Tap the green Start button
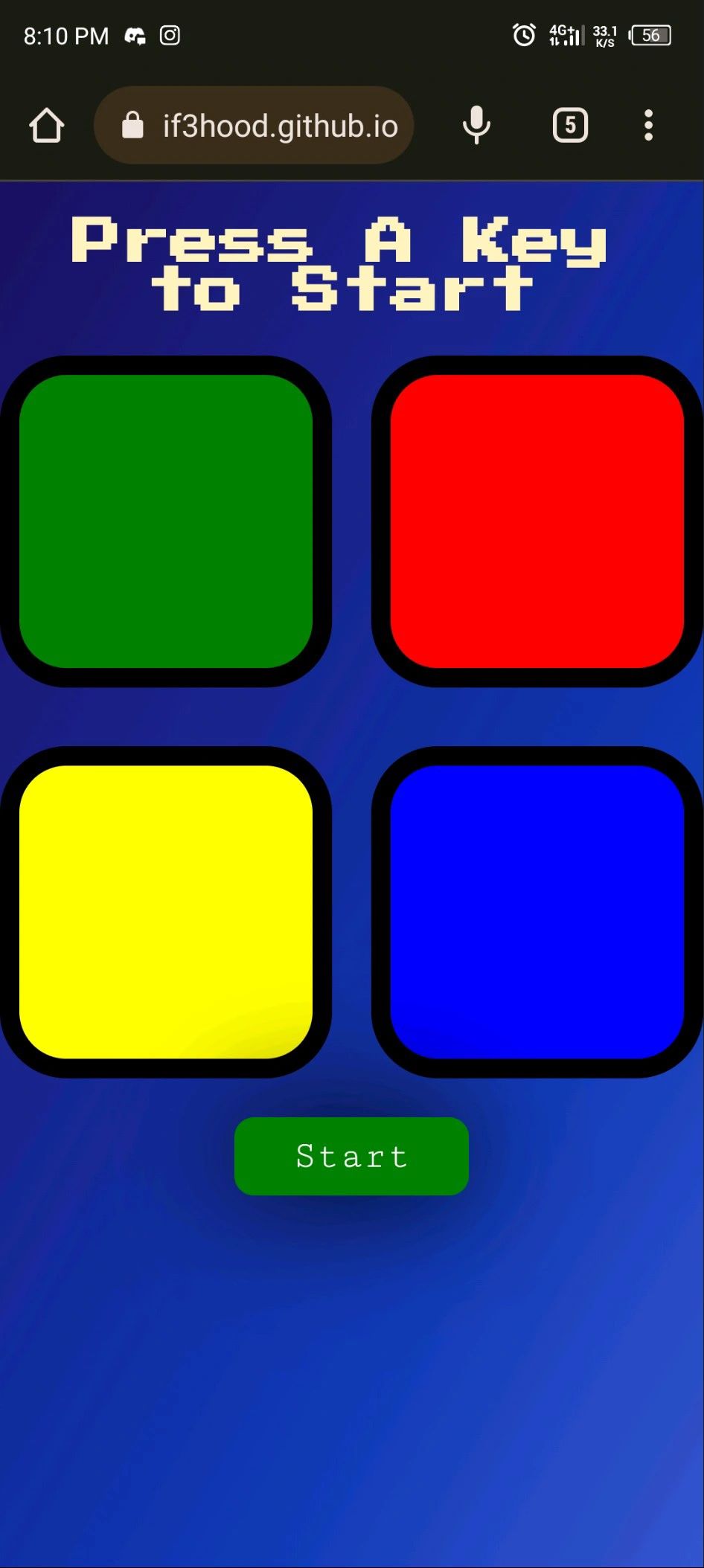The height and width of the screenshot is (1568, 704). pos(351,1156)
